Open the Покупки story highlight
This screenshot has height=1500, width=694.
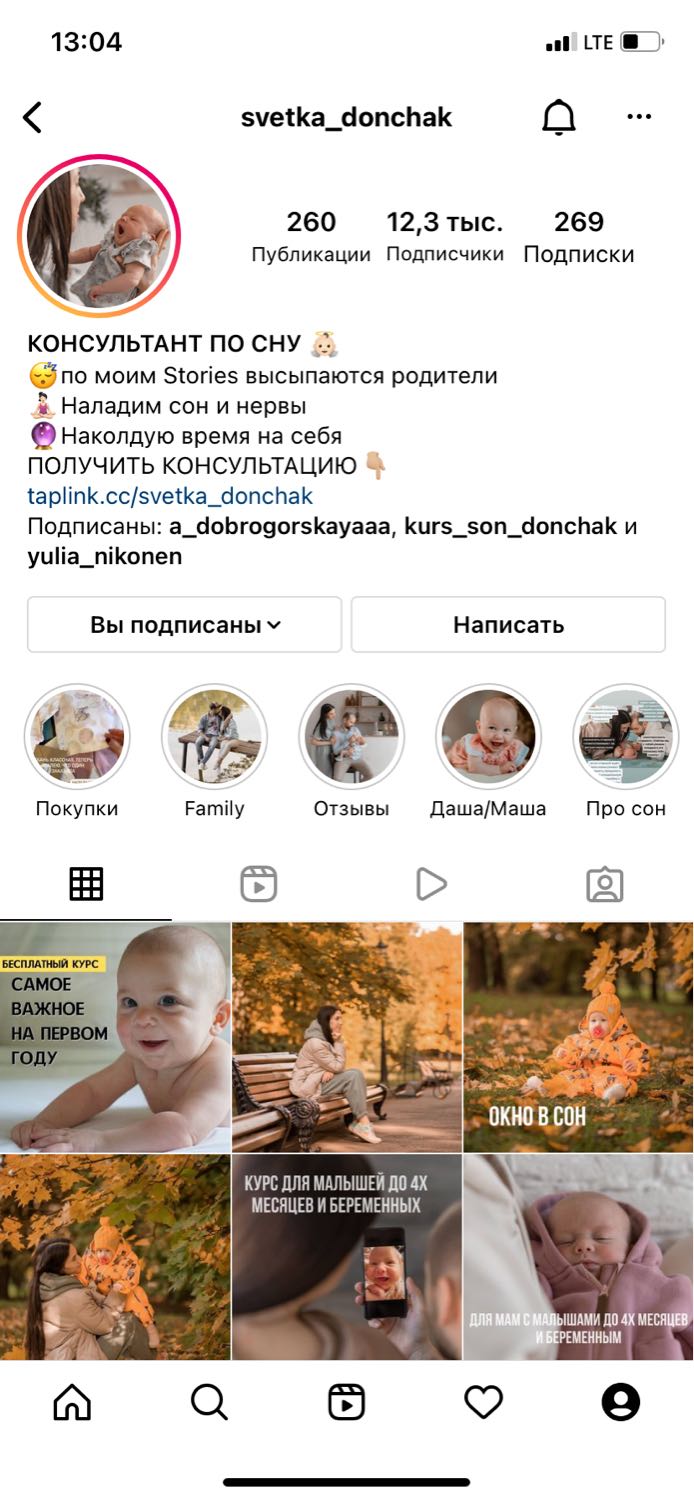[77, 736]
